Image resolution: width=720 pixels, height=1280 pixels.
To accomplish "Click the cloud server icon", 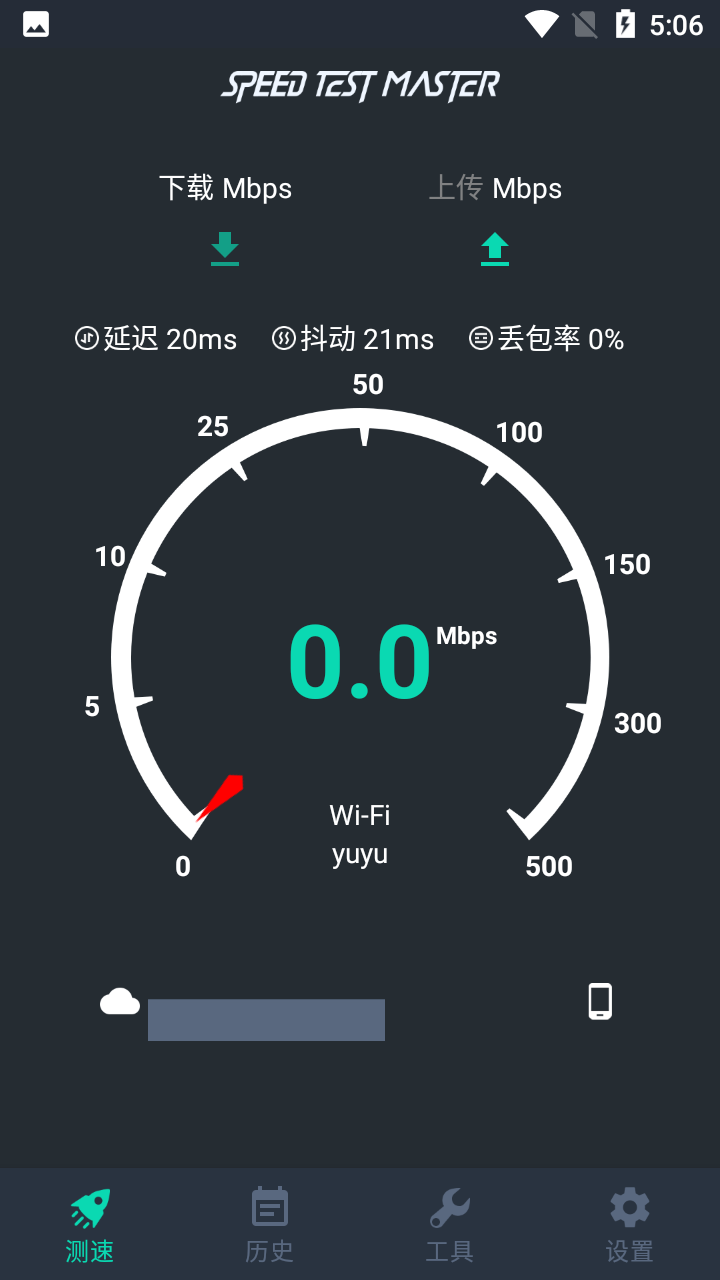I will click(119, 1000).
